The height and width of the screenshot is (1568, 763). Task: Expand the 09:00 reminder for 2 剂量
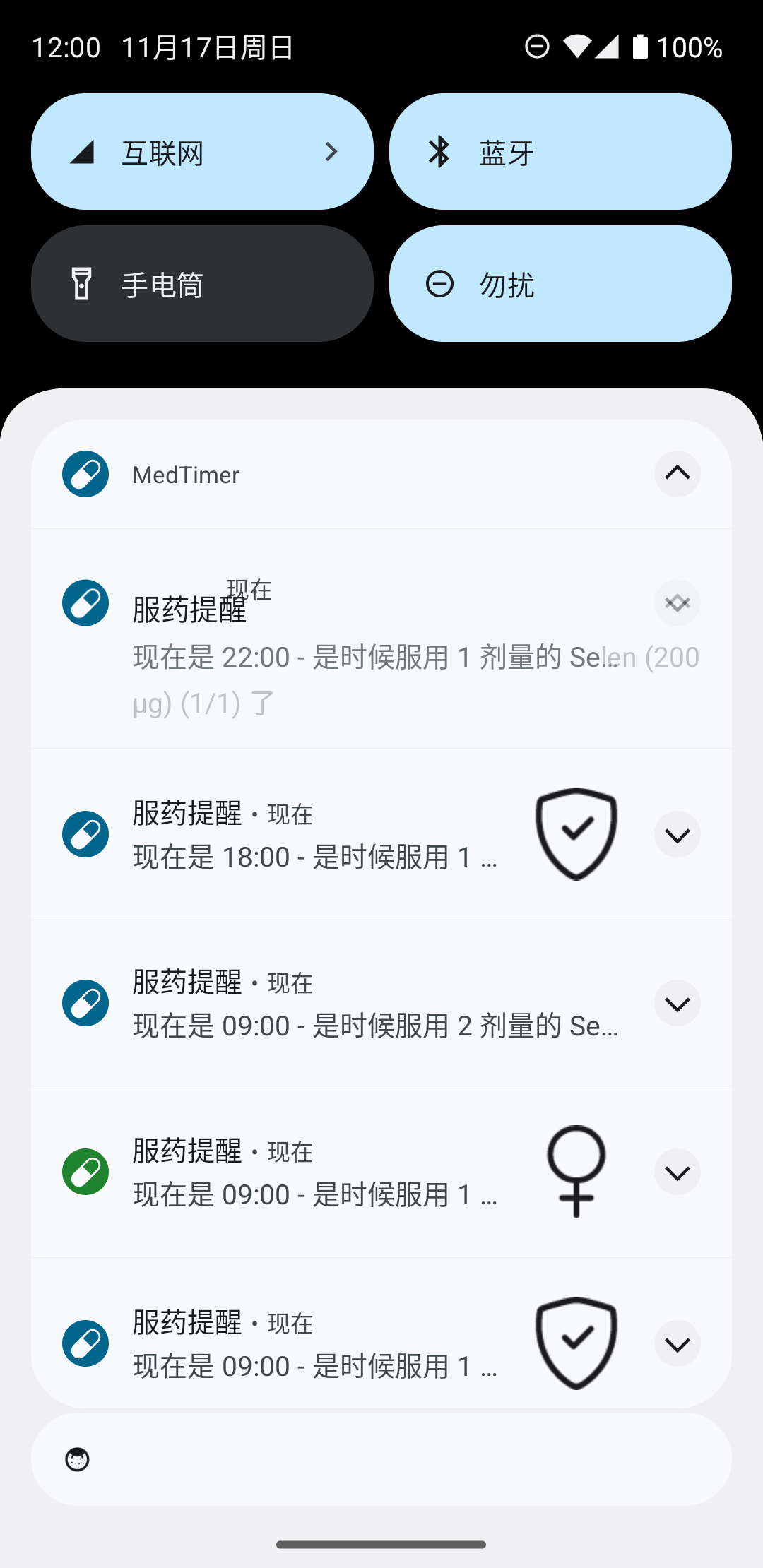click(x=677, y=1003)
